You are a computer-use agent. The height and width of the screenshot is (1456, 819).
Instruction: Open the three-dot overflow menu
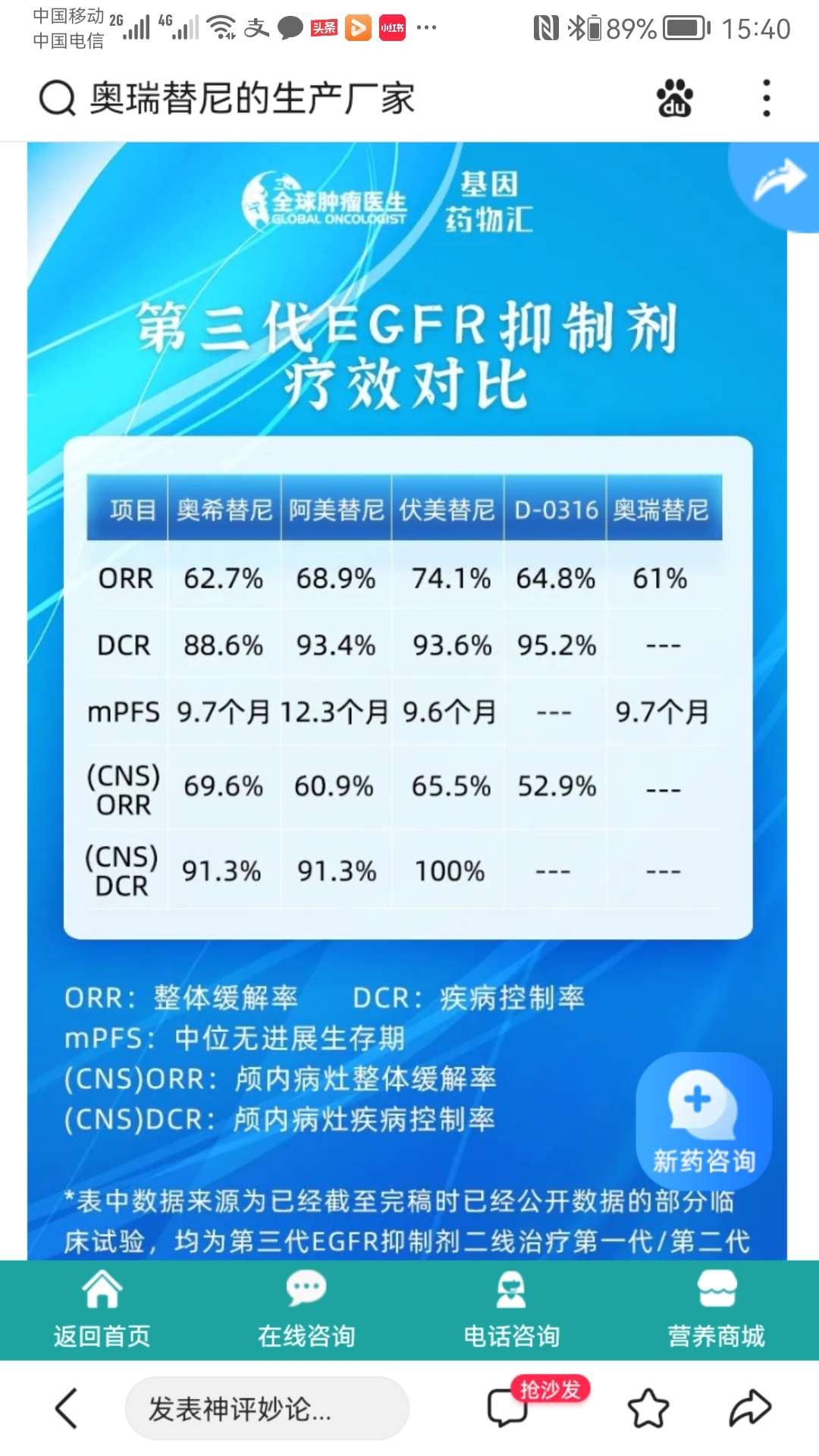(x=767, y=99)
